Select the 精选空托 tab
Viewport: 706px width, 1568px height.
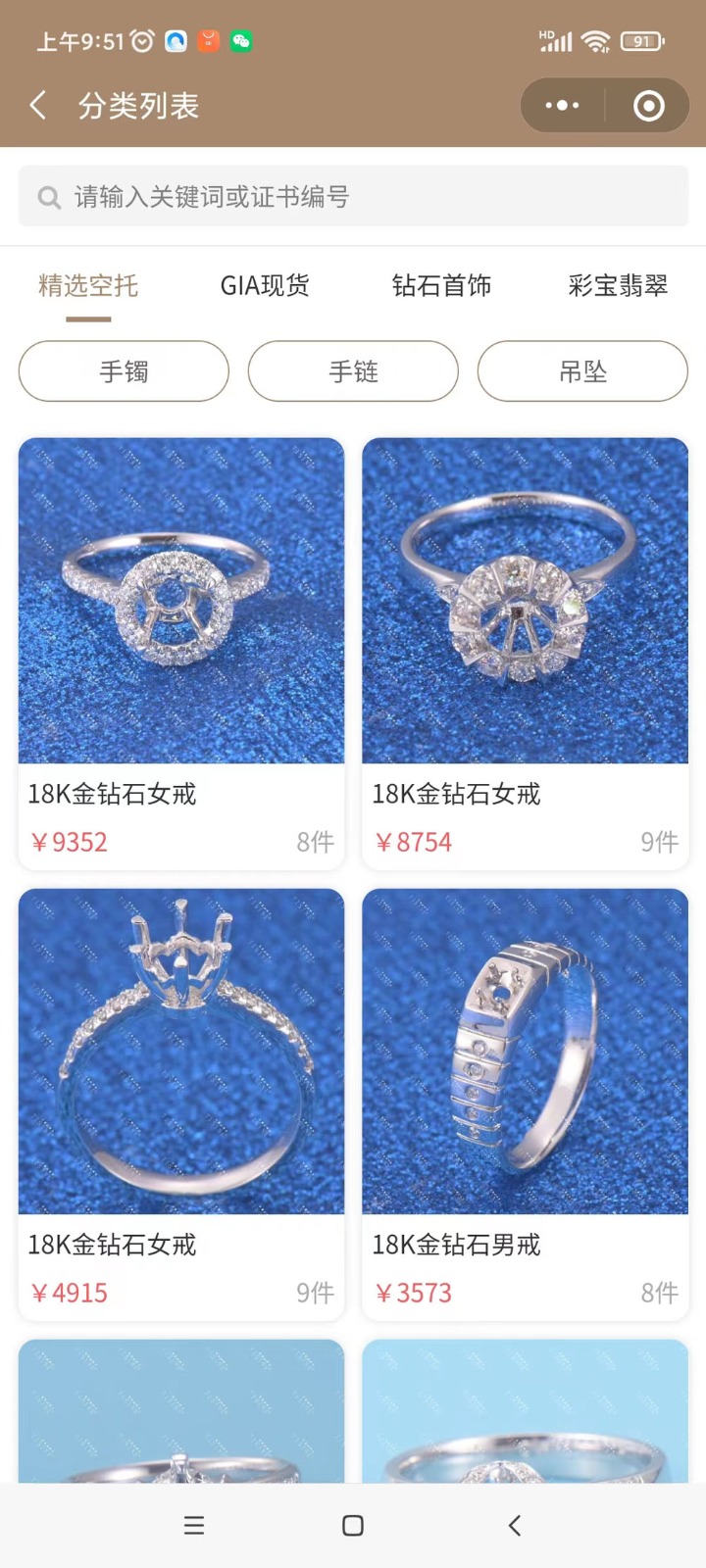[x=88, y=286]
